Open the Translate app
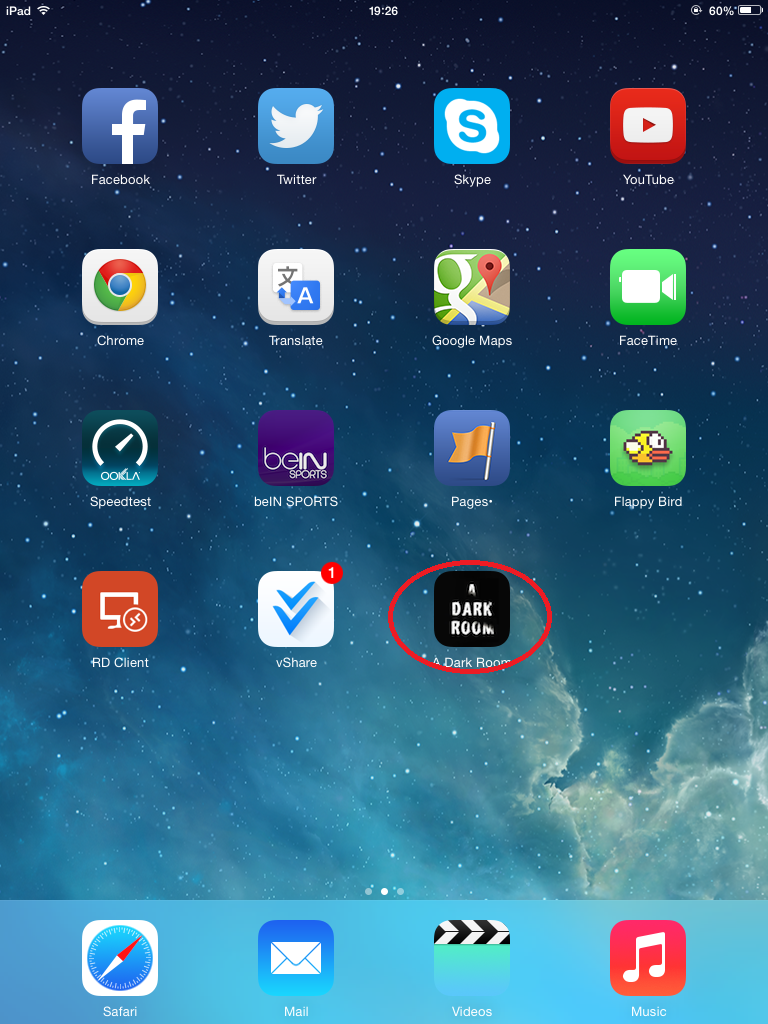The image size is (768, 1024). point(296,287)
